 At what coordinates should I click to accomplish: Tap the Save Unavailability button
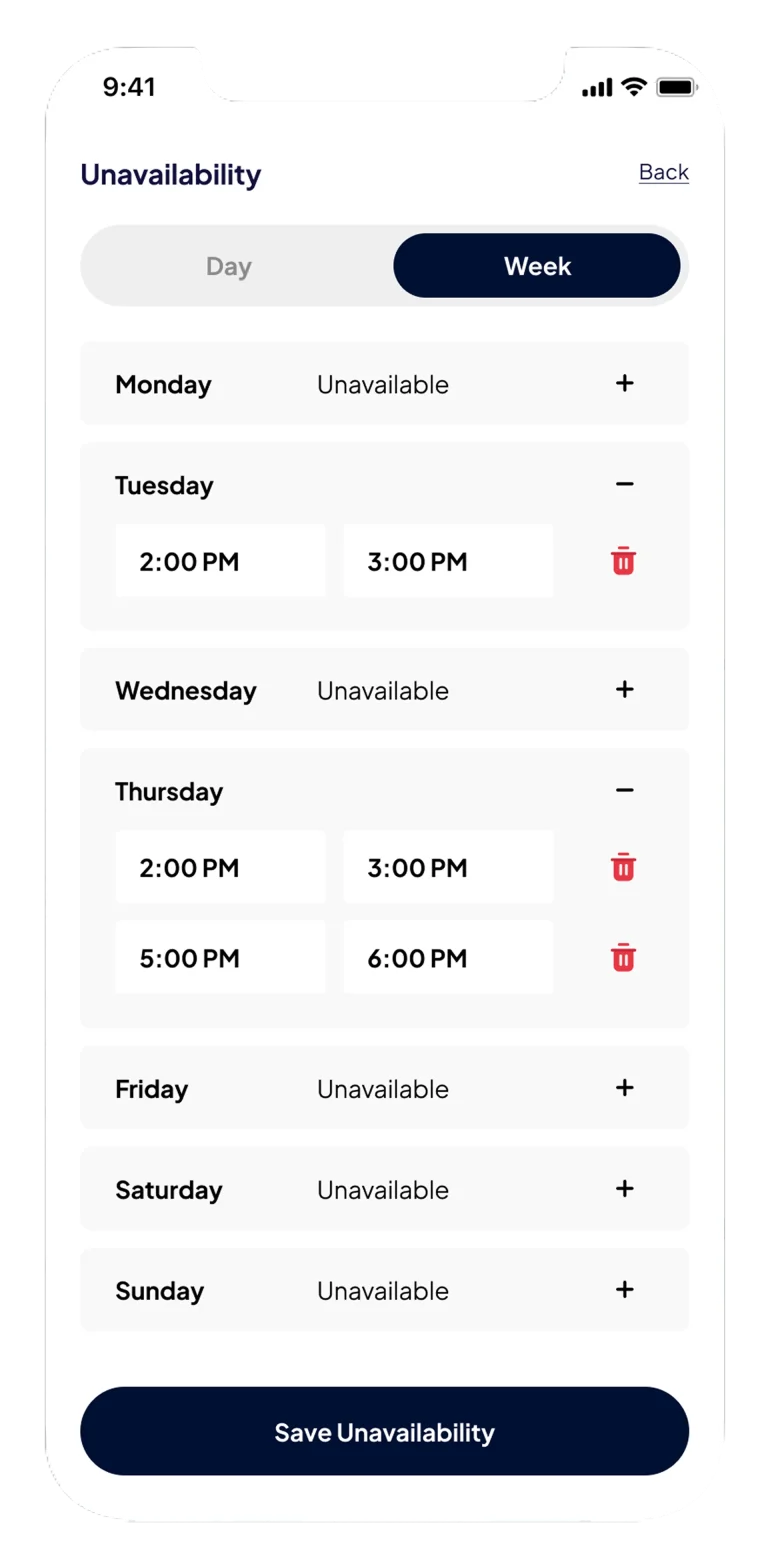(x=384, y=1431)
